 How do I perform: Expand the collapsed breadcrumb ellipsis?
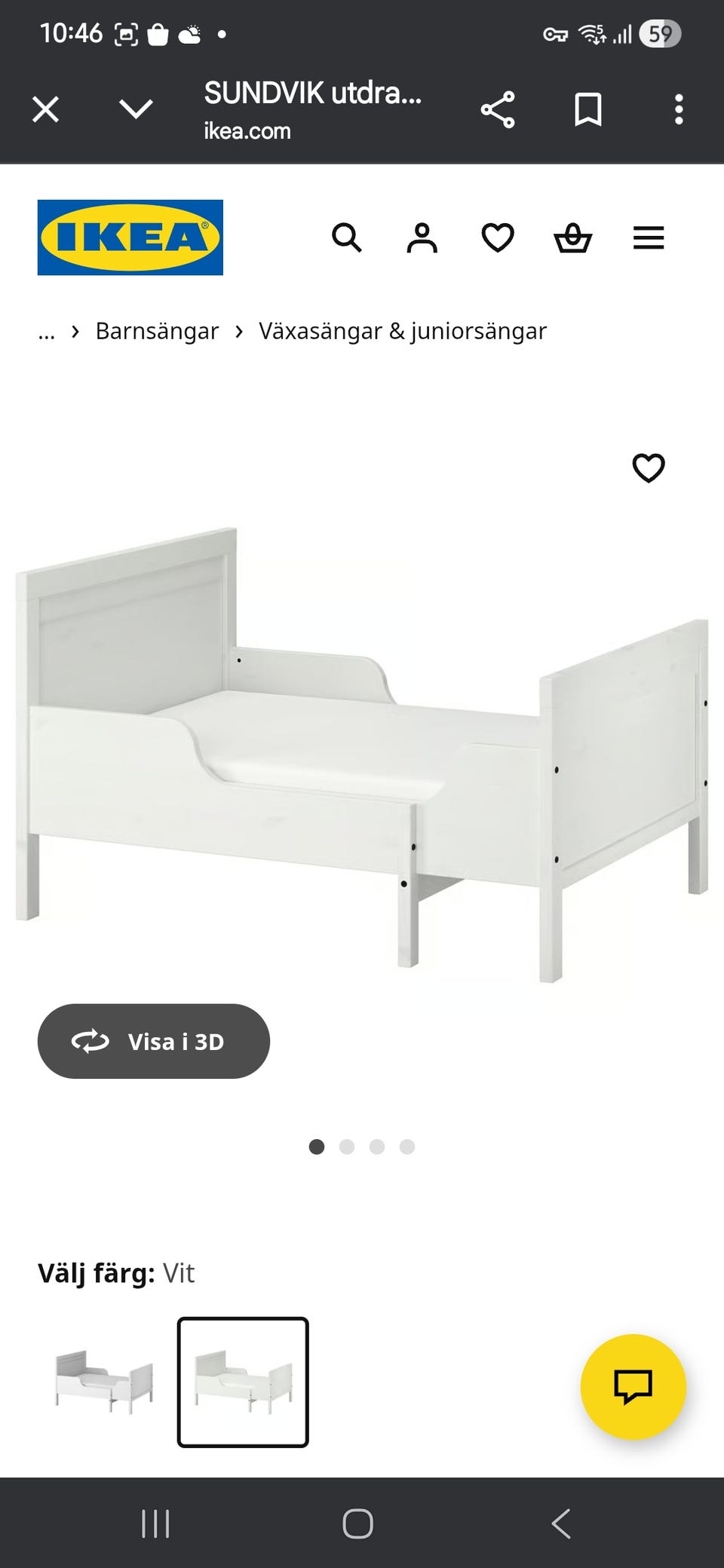click(x=47, y=332)
